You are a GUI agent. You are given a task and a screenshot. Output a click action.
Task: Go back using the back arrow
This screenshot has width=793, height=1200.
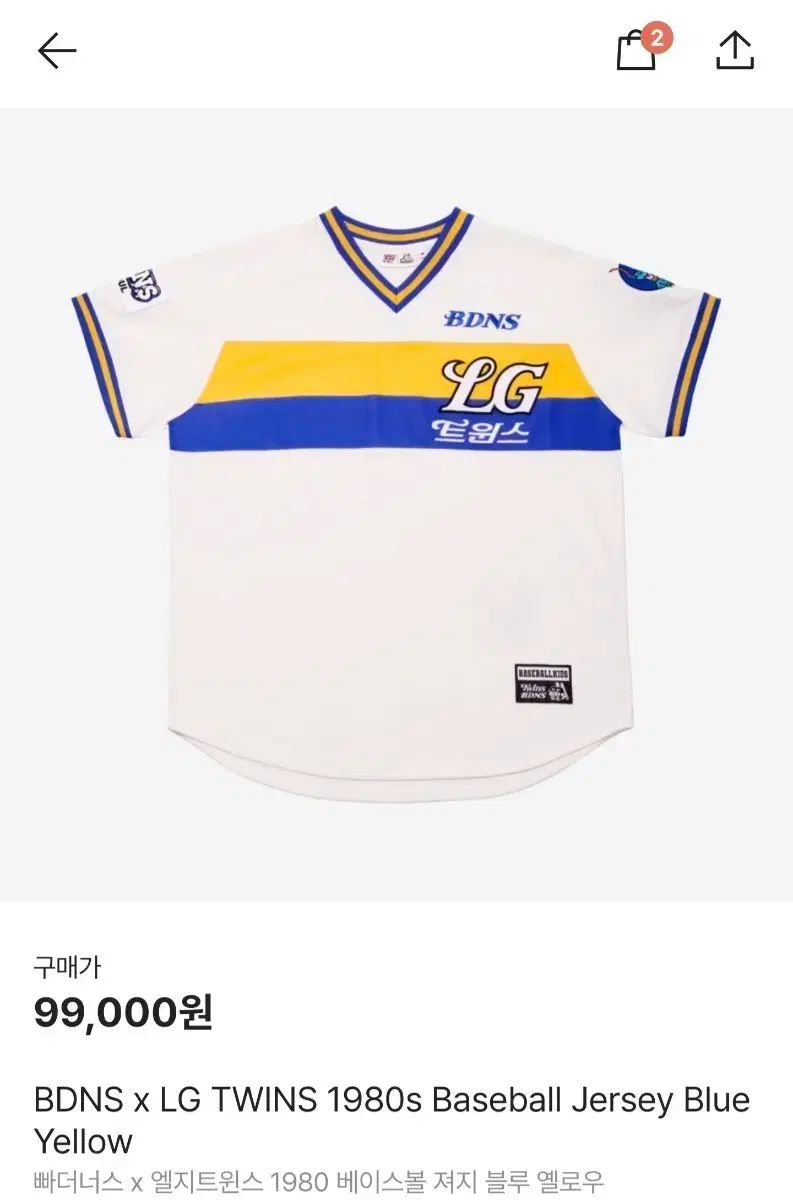57,50
